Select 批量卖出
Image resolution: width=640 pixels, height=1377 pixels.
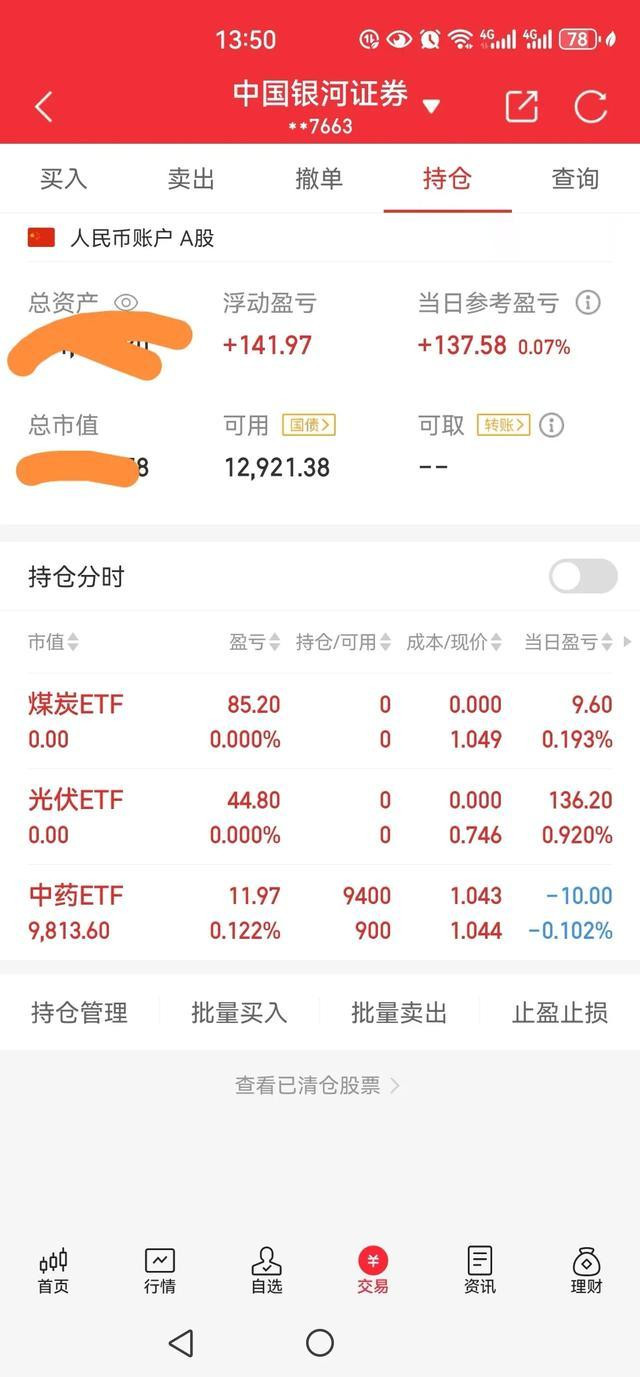tap(399, 1013)
